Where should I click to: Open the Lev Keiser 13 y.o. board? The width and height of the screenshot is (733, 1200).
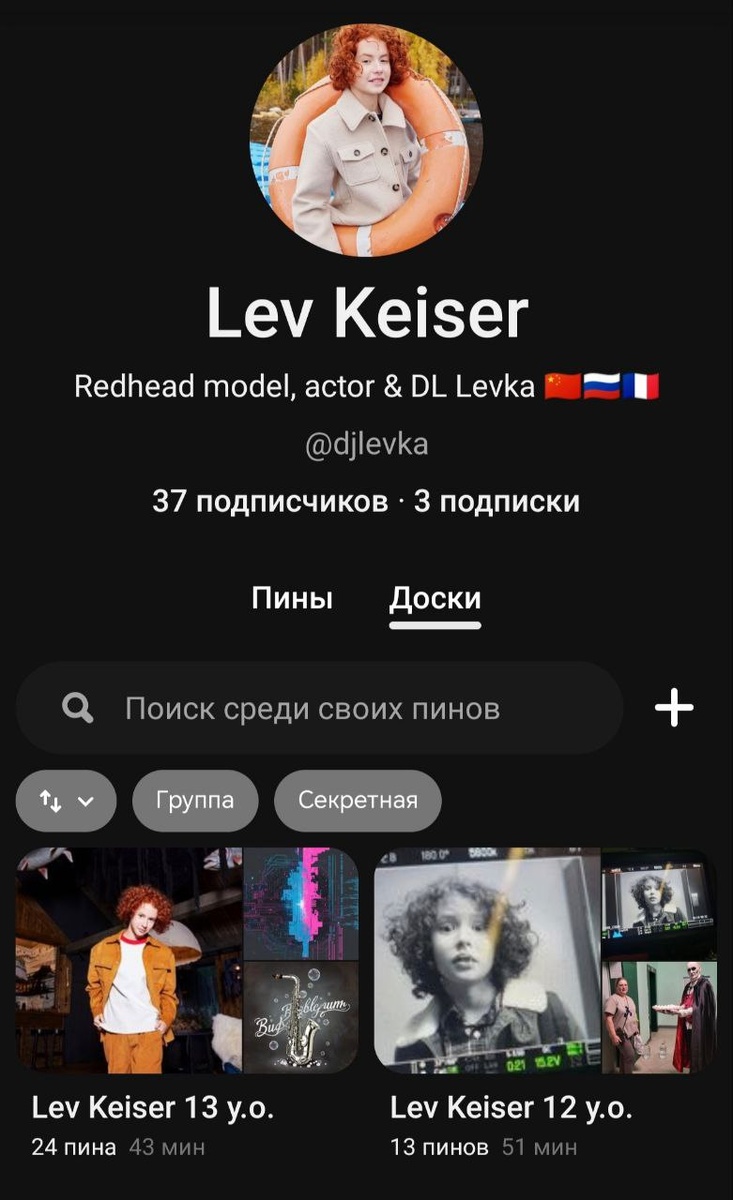[x=187, y=961]
